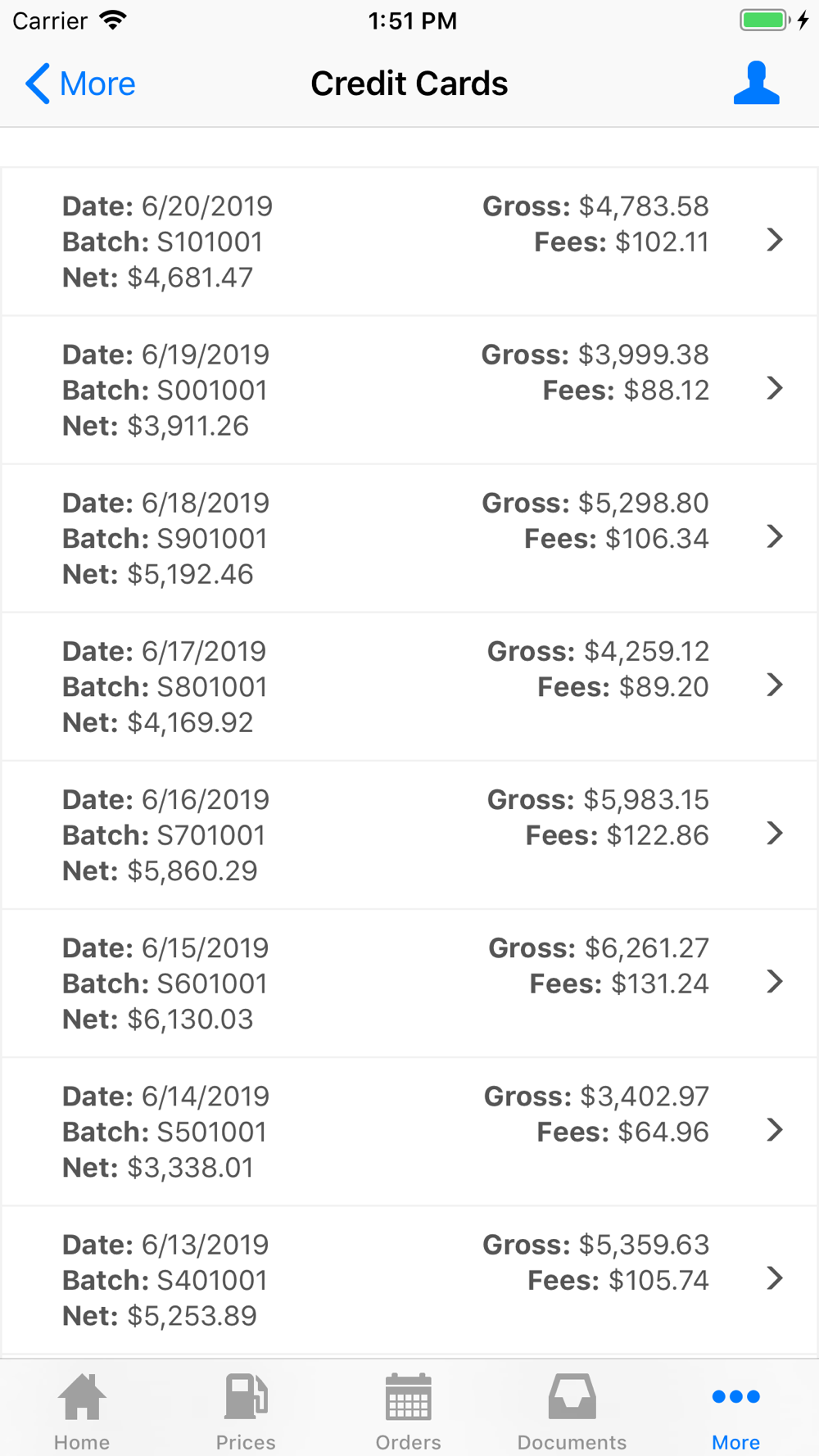The height and width of the screenshot is (1456, 819).
Task: Switch to the Prices tab
Action: pyautogui.click(x=246, y=1412)
